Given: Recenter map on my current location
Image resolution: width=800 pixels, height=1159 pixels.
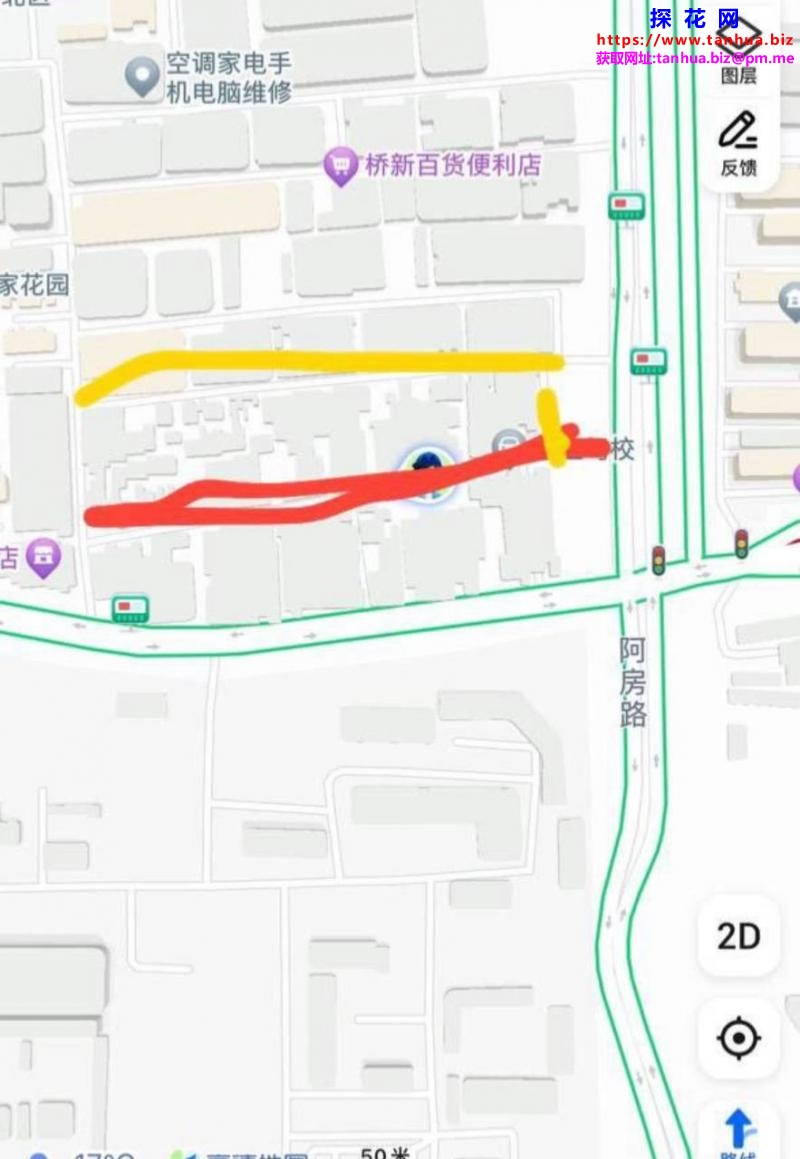Looking at the screenshot, I should [739, 1039].
